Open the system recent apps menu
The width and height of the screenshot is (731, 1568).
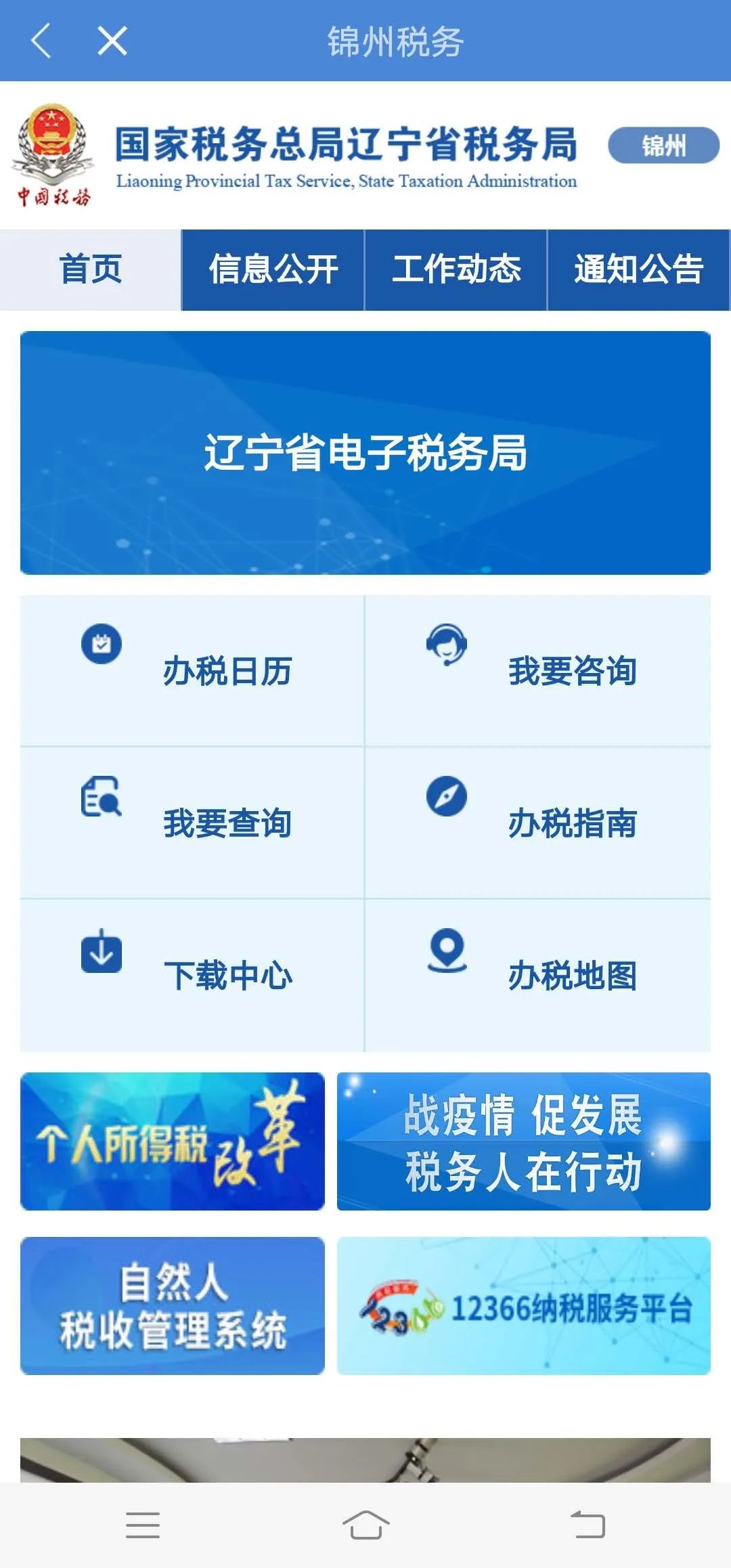point(143,1525)
